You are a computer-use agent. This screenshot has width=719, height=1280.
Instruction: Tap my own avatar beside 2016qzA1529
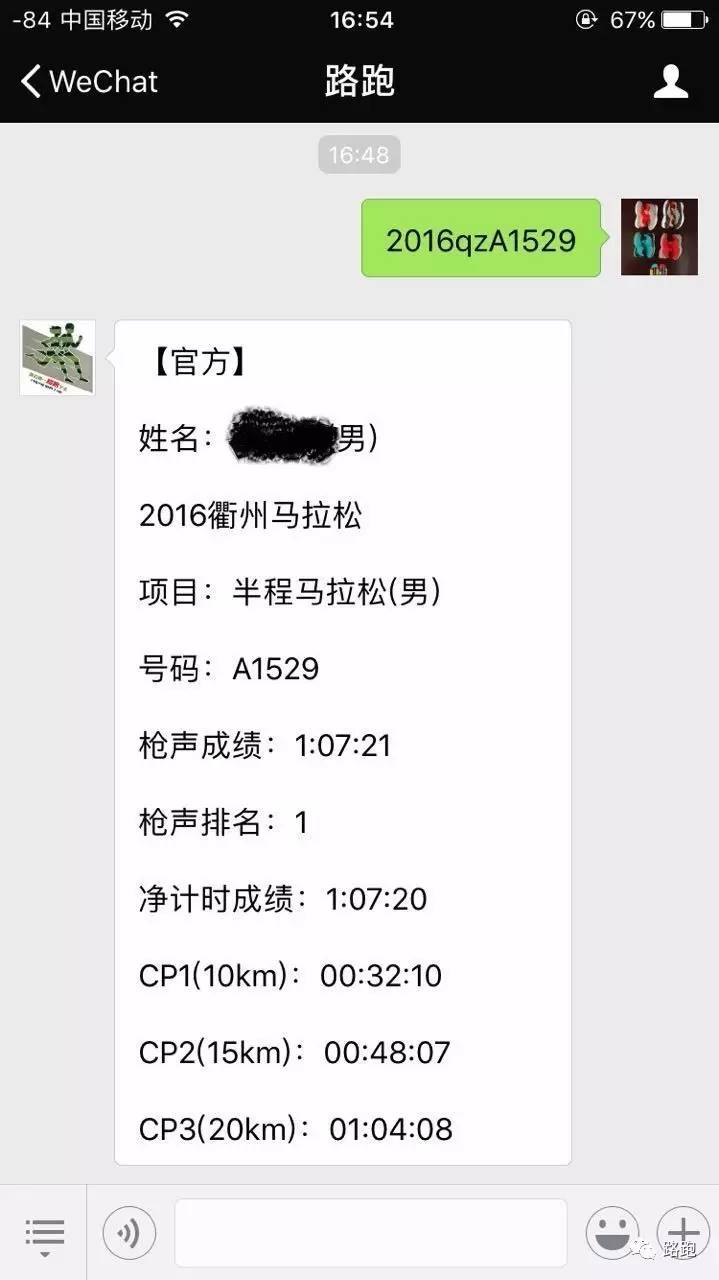659,237
